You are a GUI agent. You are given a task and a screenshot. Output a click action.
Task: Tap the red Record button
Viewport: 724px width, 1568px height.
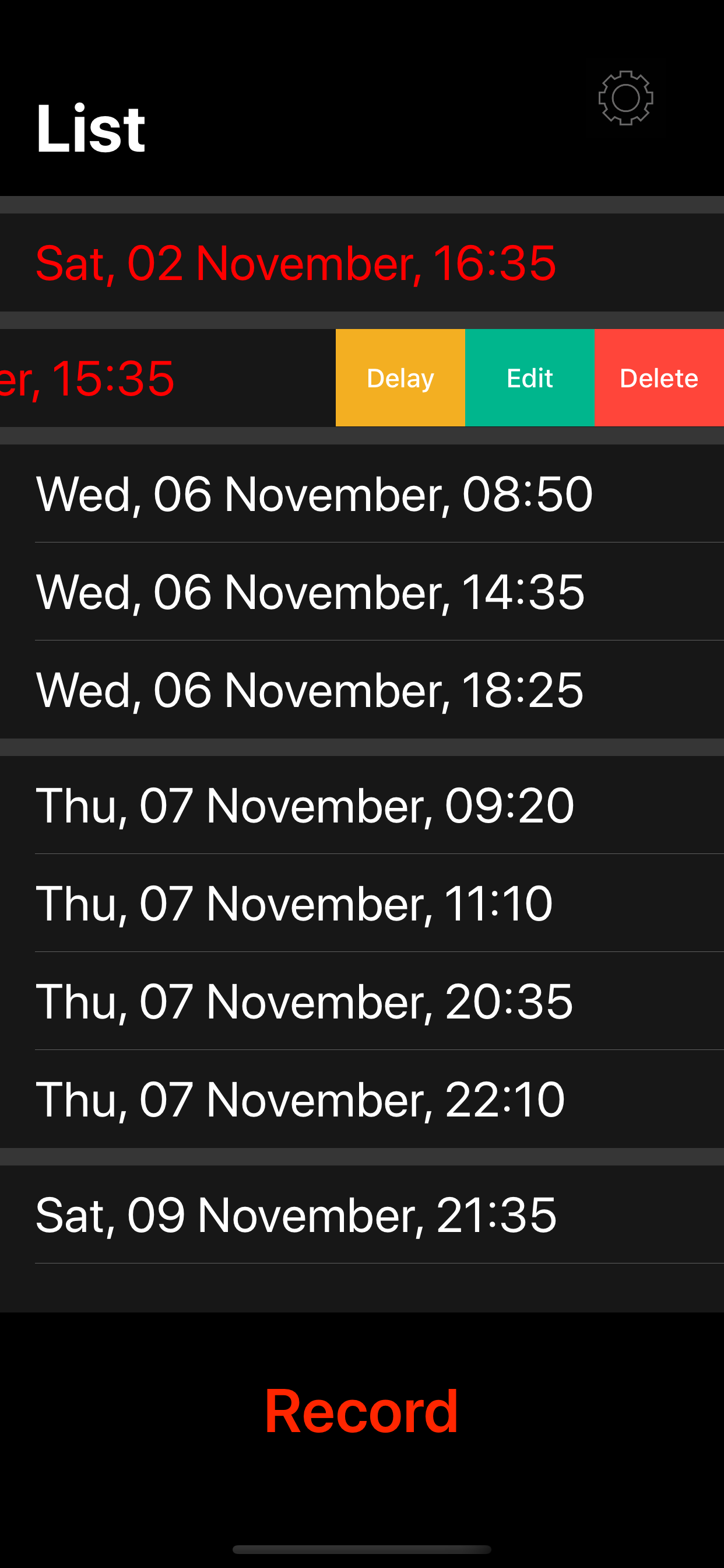tap(361, 1412)
